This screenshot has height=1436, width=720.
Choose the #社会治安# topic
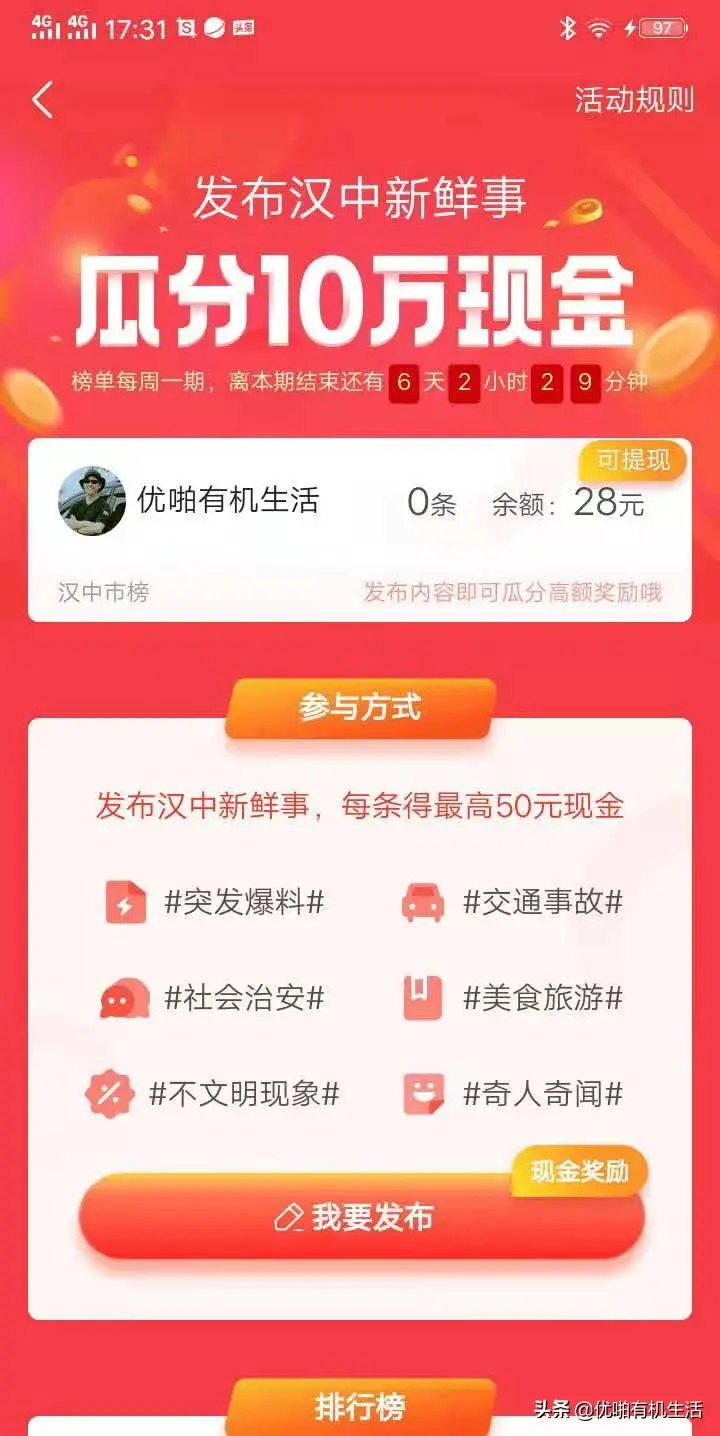click(x=244, y=997)
